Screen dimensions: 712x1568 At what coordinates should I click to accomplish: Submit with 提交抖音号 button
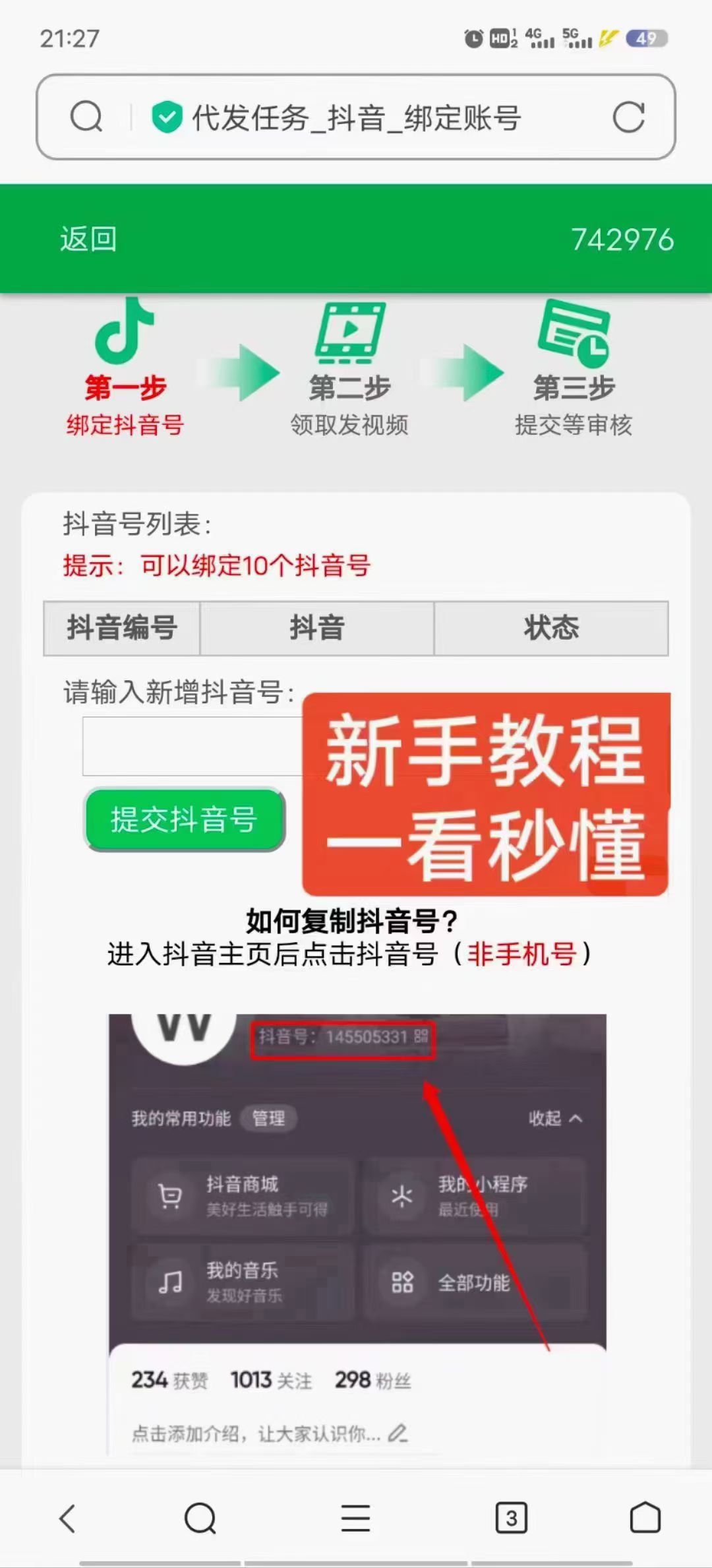tap(185, 819)
